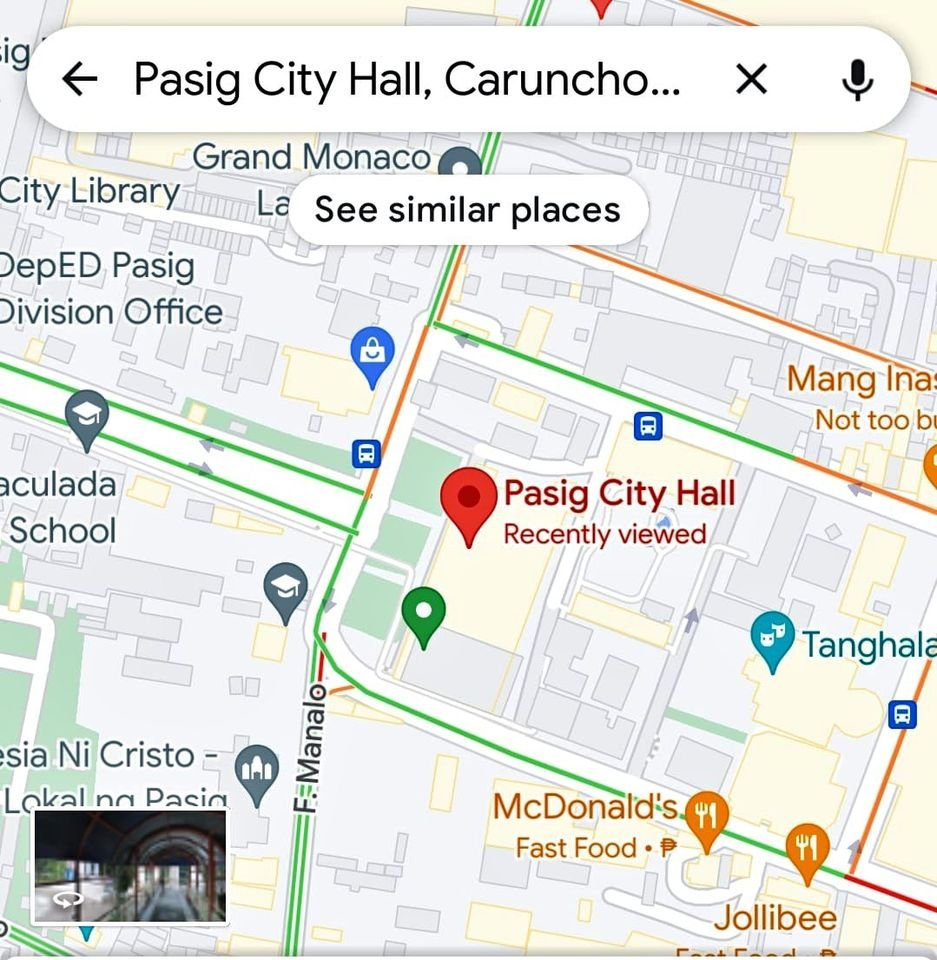The width and height of the screenshot is (937, 960).
Task: Tap the See similar places chip
Action: click(468, 210)
